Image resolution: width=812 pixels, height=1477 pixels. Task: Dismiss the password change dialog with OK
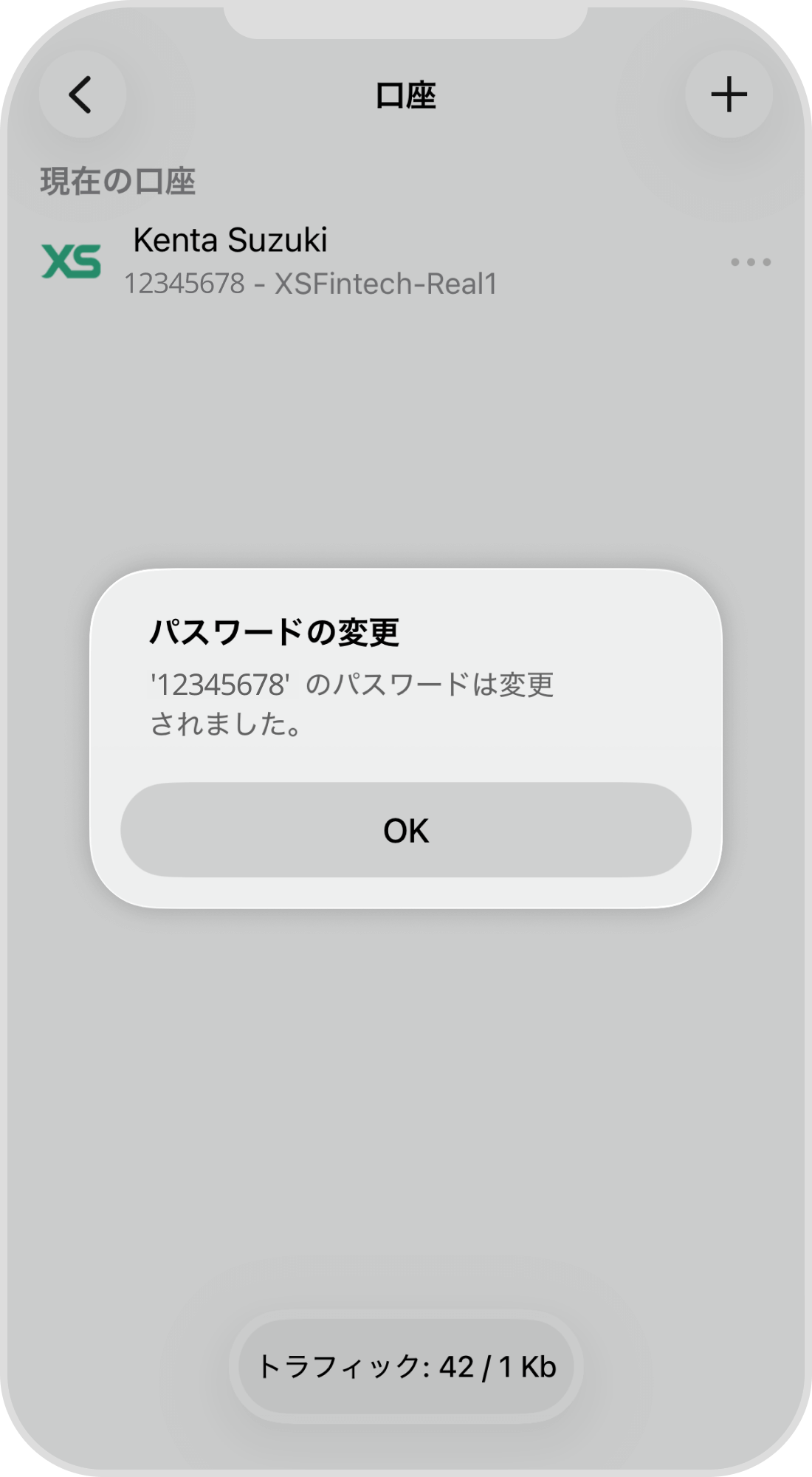point(406,830)
